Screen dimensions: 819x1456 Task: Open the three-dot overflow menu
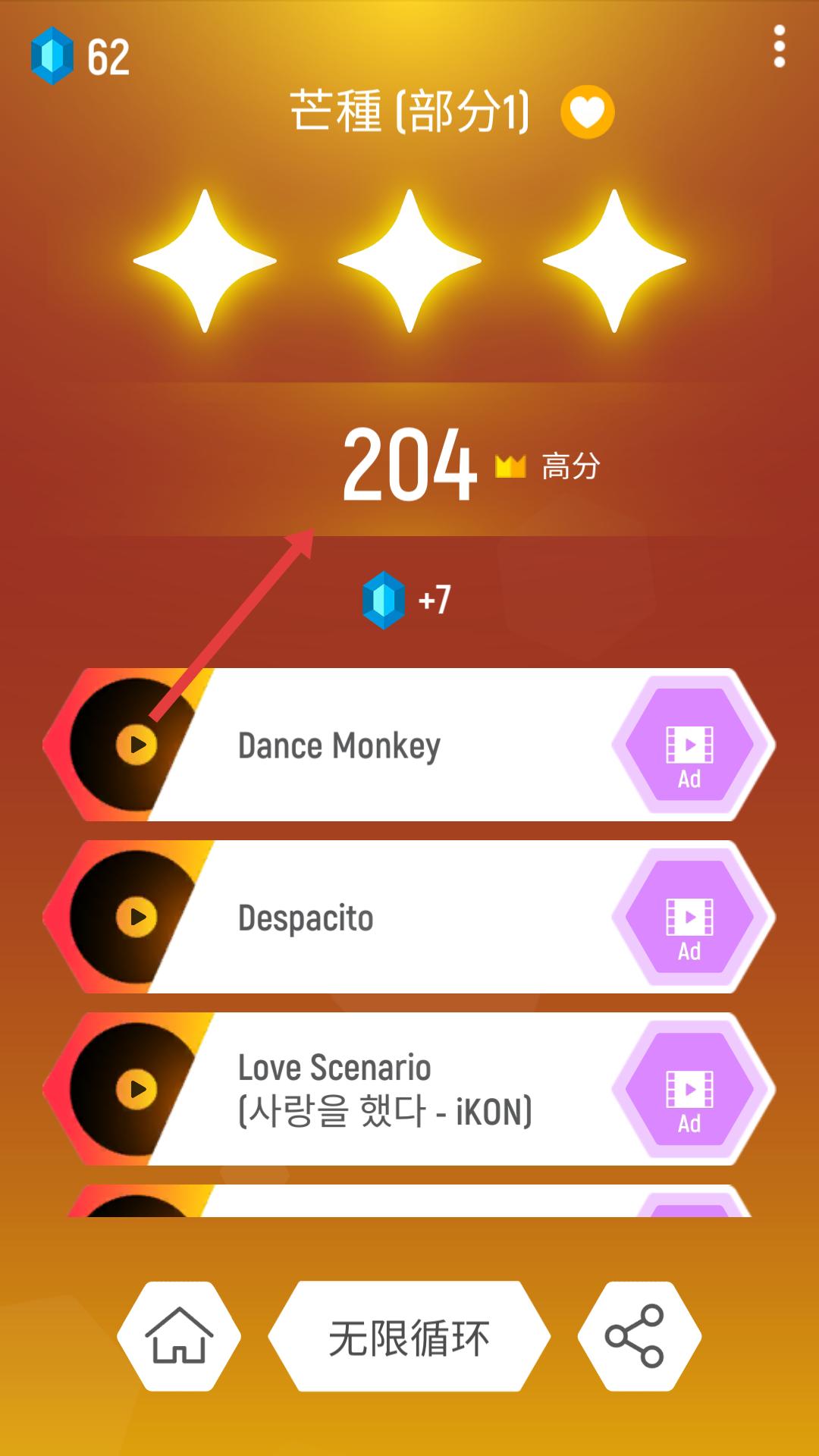(779, 46)
